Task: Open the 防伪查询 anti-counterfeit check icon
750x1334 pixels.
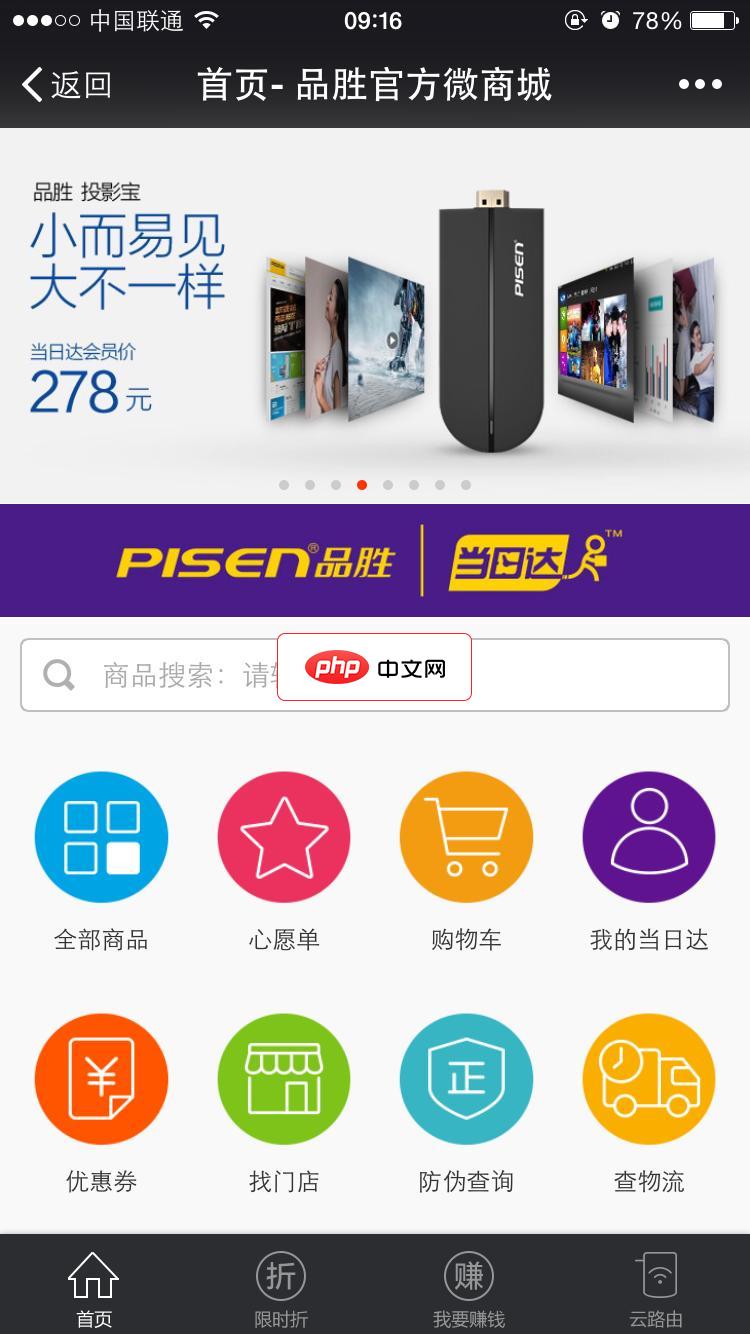Action: tap(466, 1079)
